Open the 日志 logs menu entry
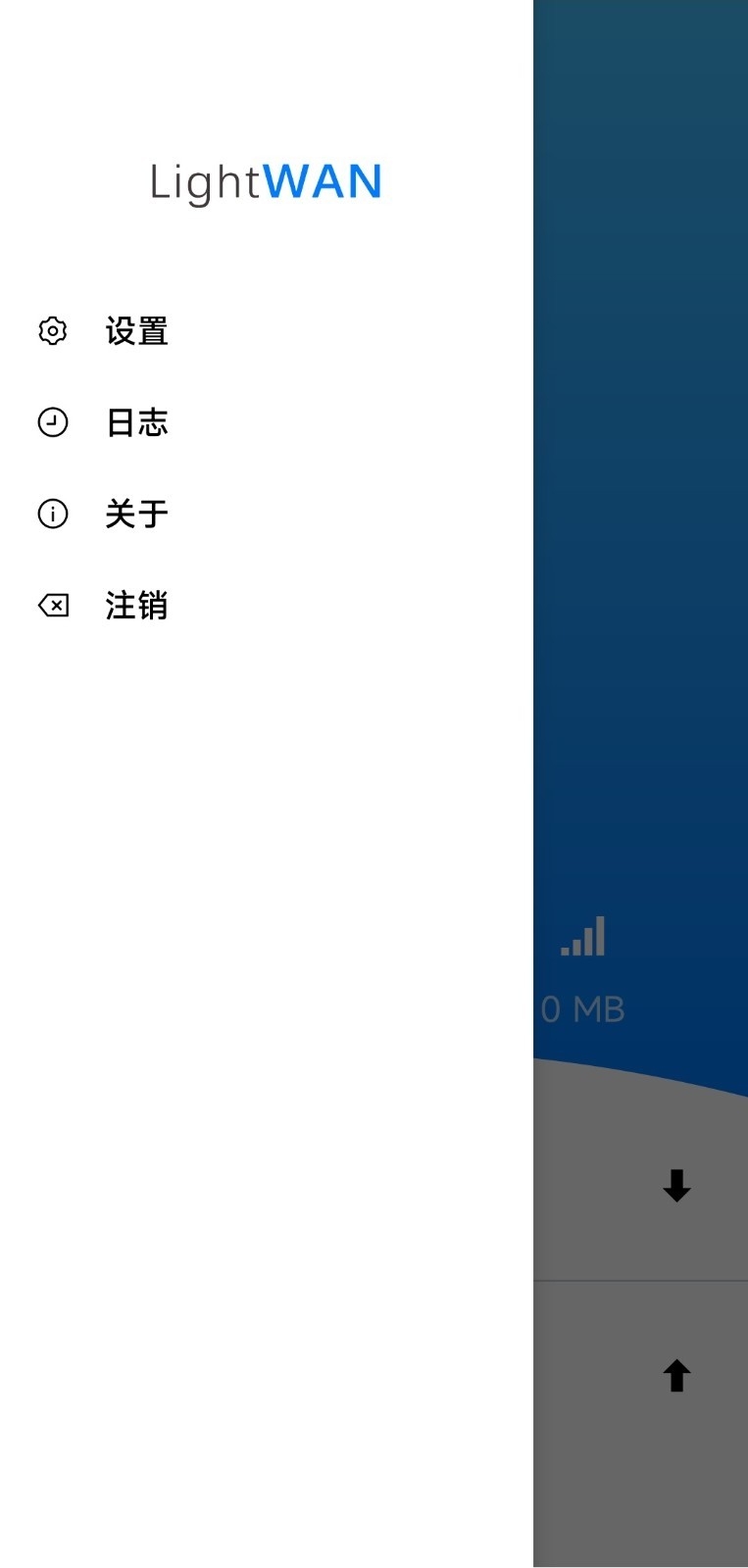748x1568 pixels. [x=137, y=422]
